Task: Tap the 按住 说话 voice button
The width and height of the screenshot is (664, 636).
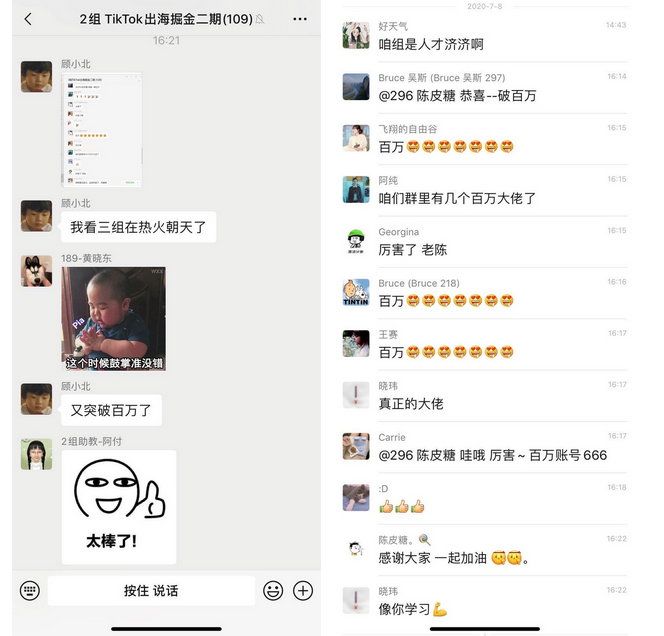Action: (151, 590)
